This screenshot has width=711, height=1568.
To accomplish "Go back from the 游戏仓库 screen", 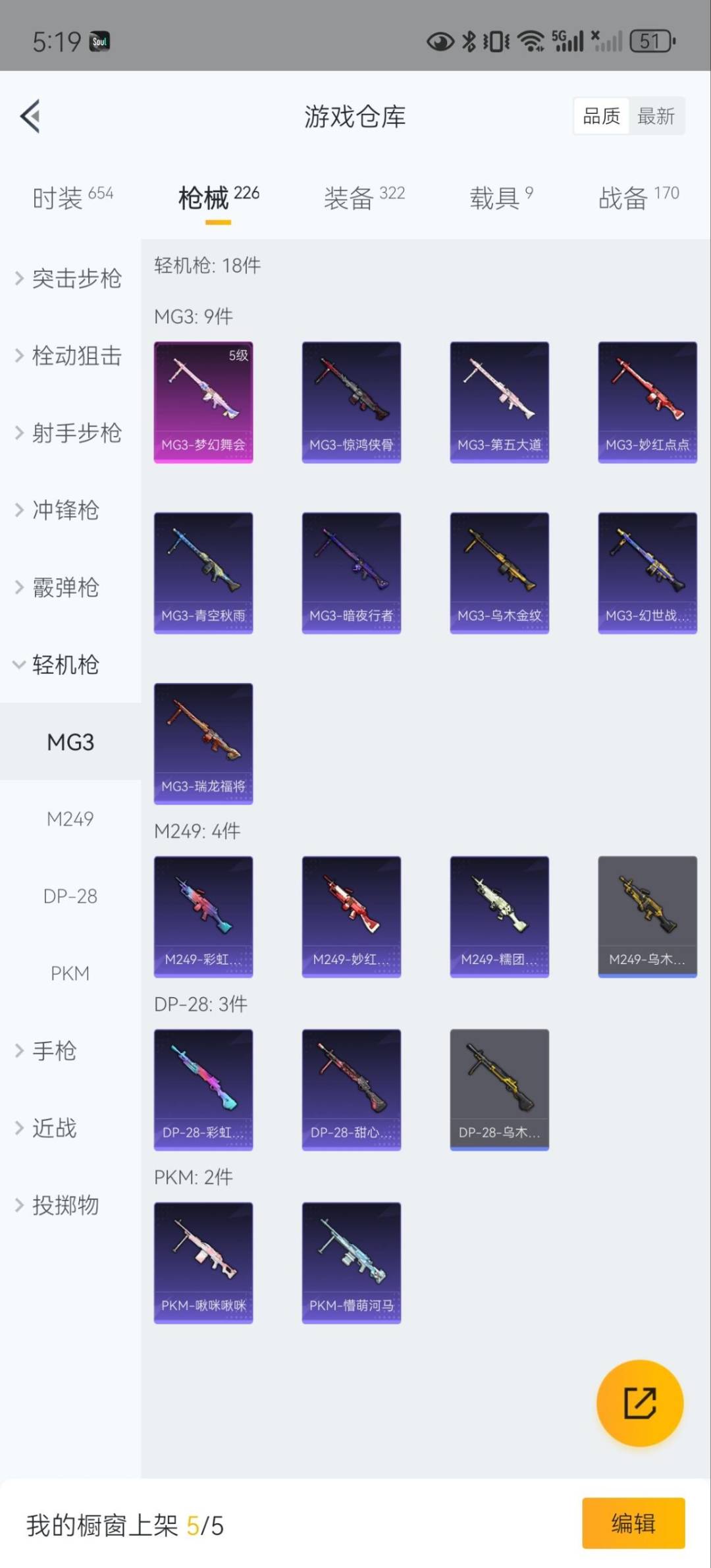I will pyautogui.click(x=30, y=116).
